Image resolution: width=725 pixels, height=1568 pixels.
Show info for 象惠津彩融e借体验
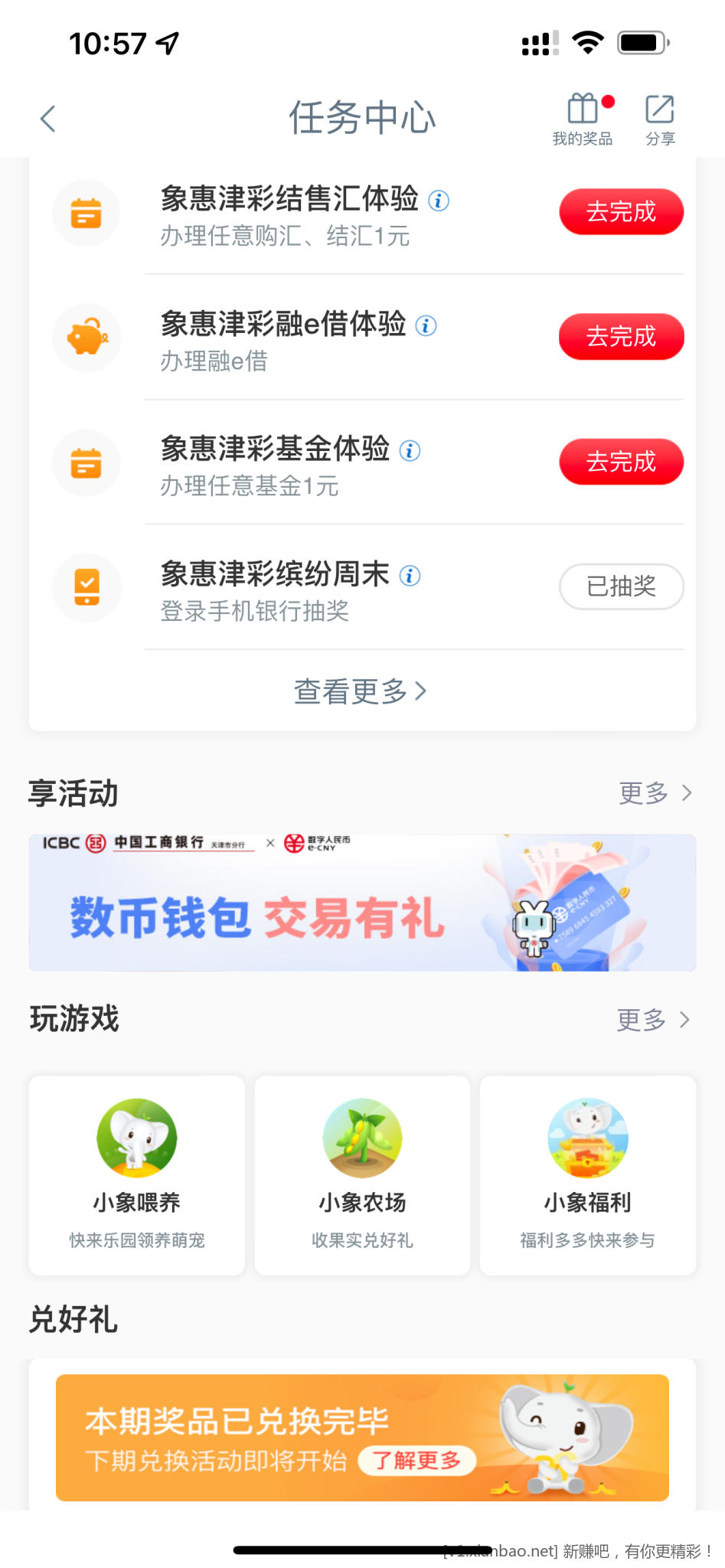tap(426, 325)
